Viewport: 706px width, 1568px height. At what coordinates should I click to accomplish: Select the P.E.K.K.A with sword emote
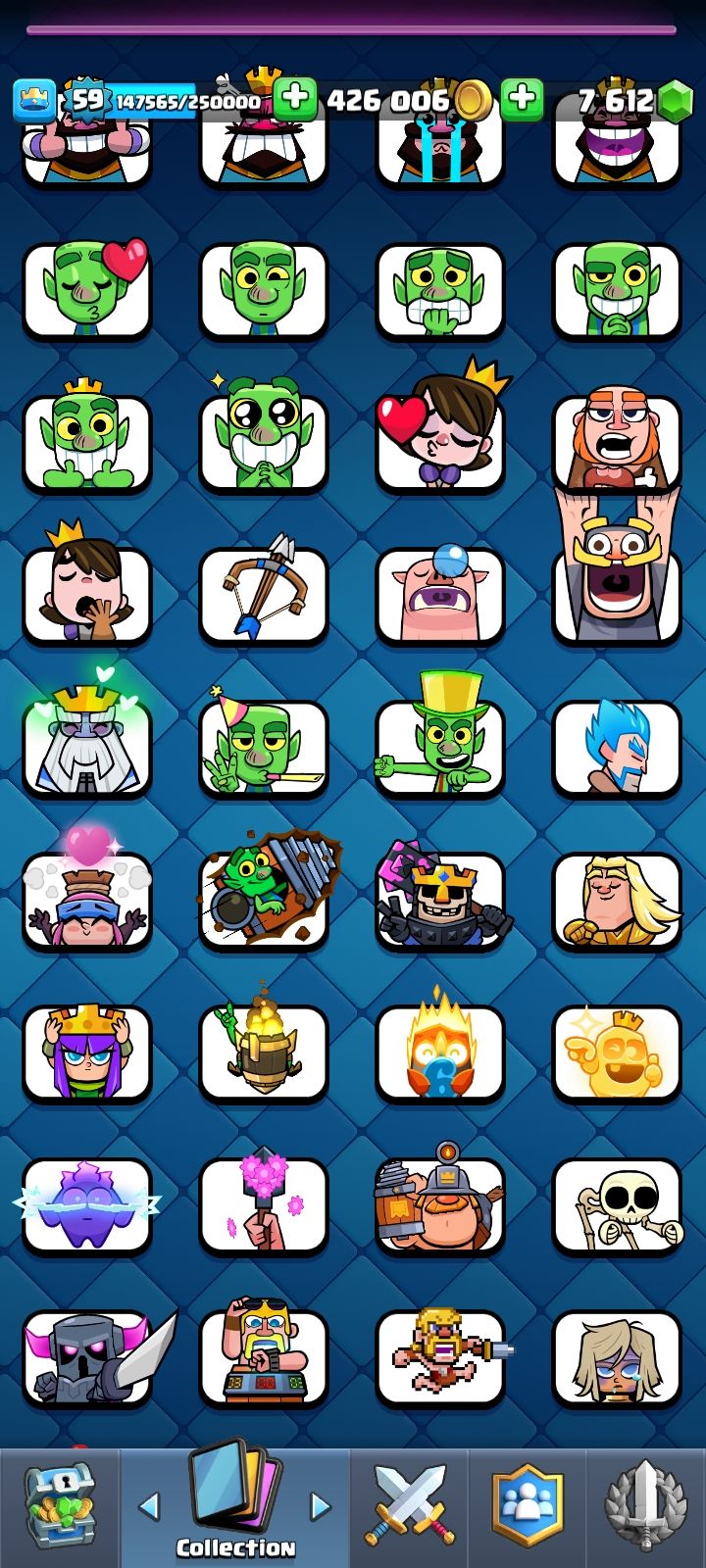point(87,1358)
